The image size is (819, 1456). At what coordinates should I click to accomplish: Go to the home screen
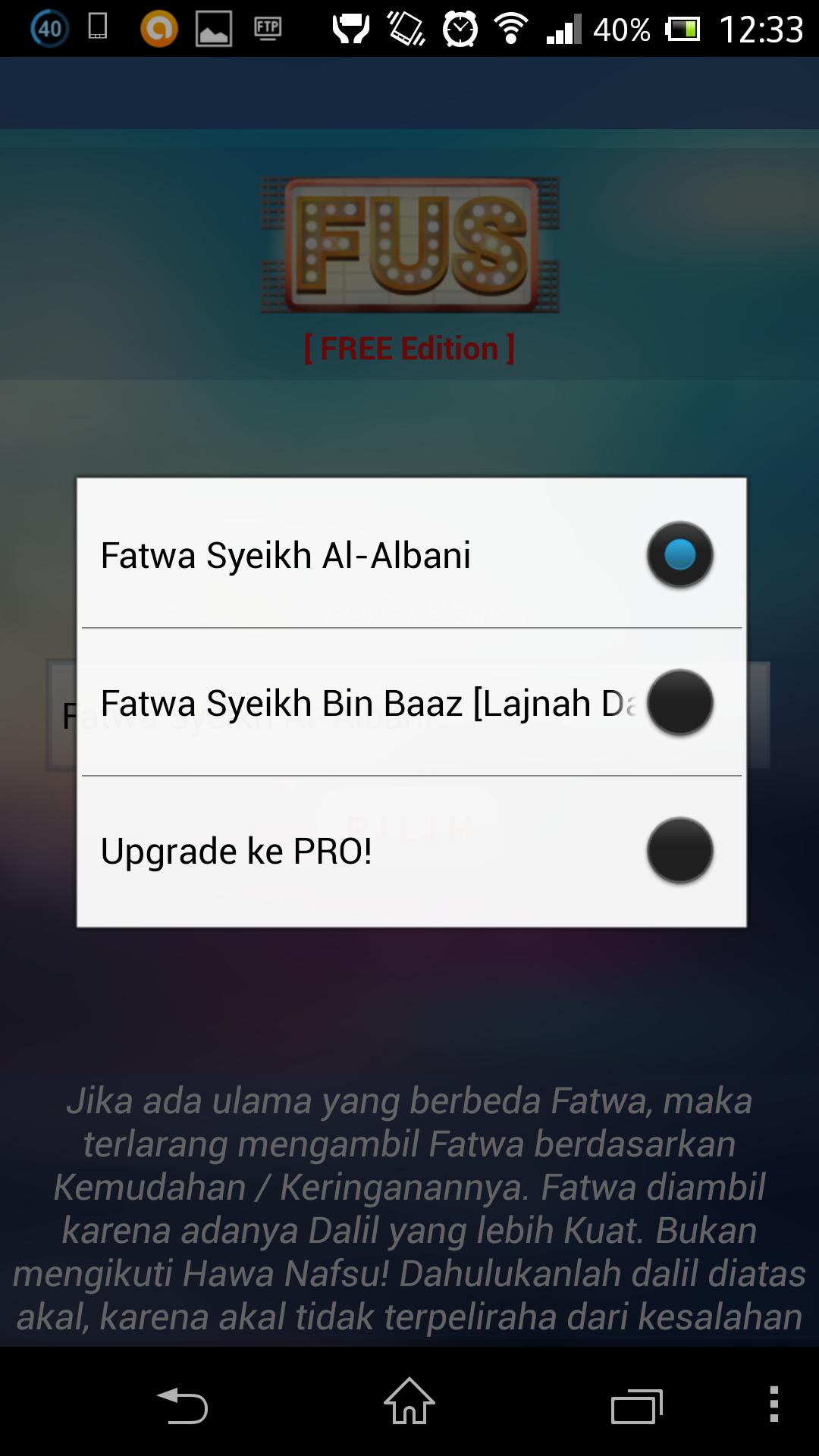point(409,1403)
